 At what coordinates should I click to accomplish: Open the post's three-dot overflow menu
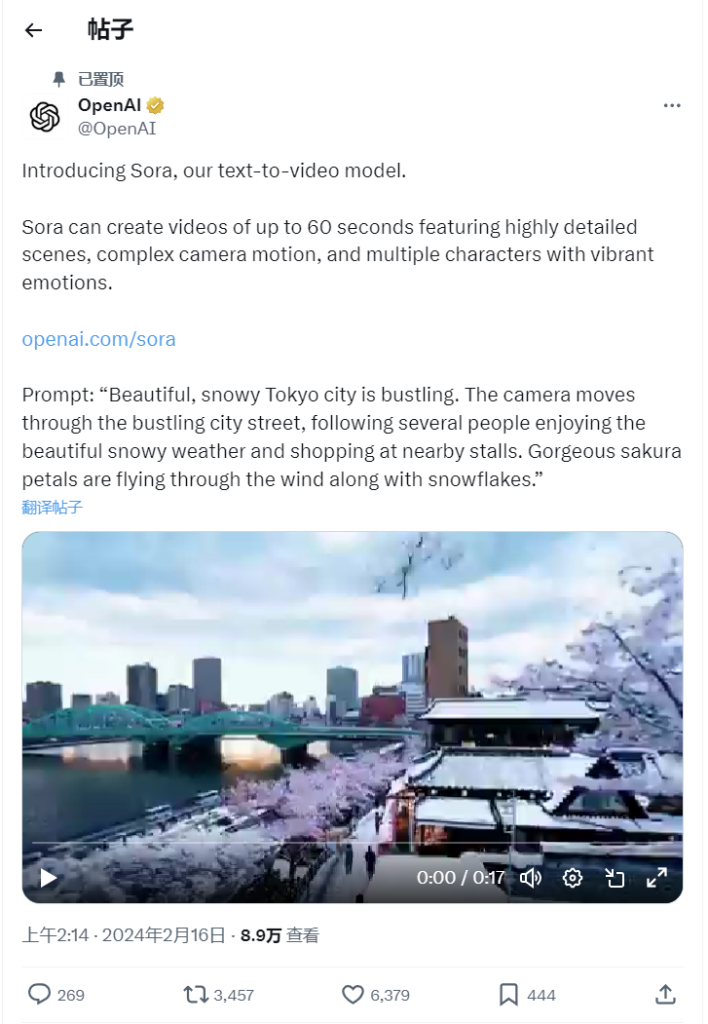(672, 106)
